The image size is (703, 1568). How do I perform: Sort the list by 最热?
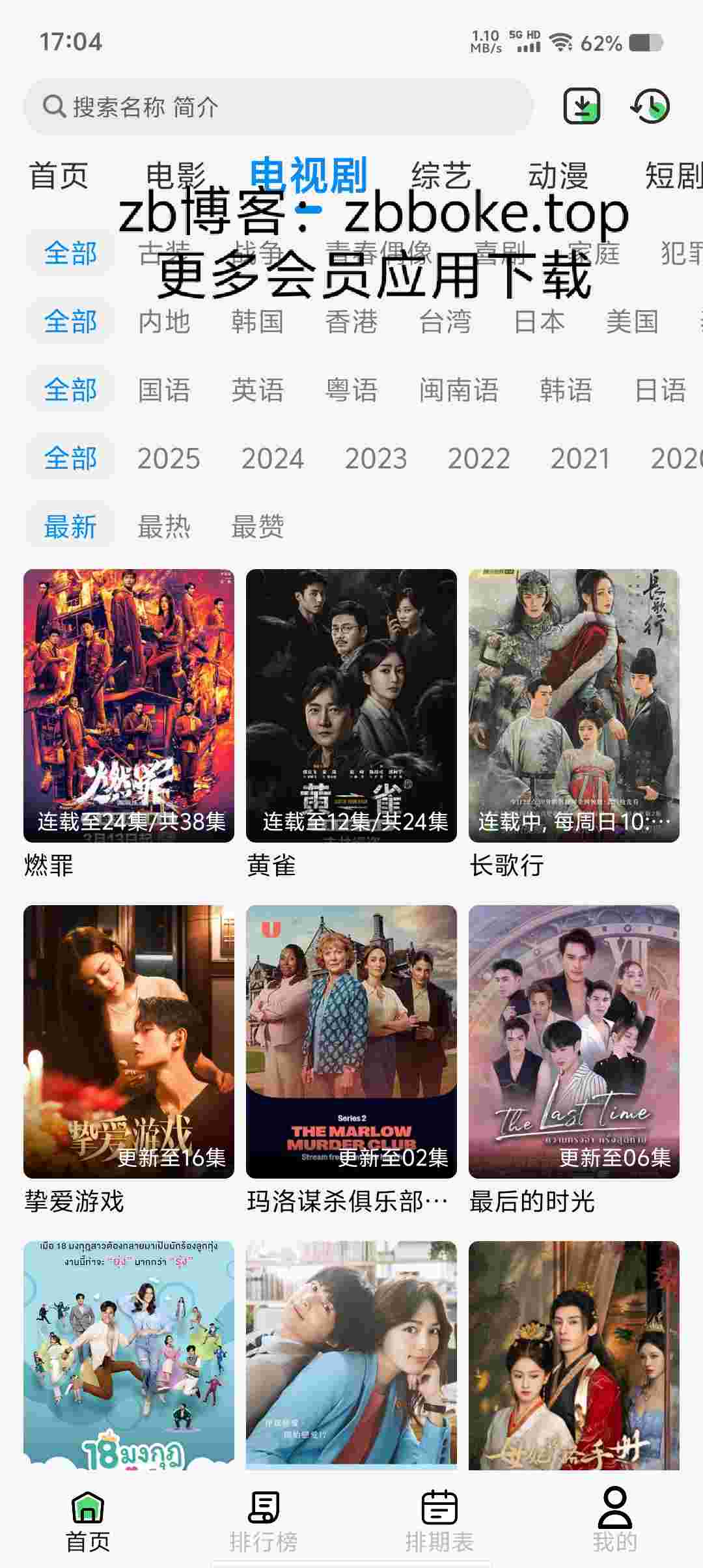(x=164, y=527)
